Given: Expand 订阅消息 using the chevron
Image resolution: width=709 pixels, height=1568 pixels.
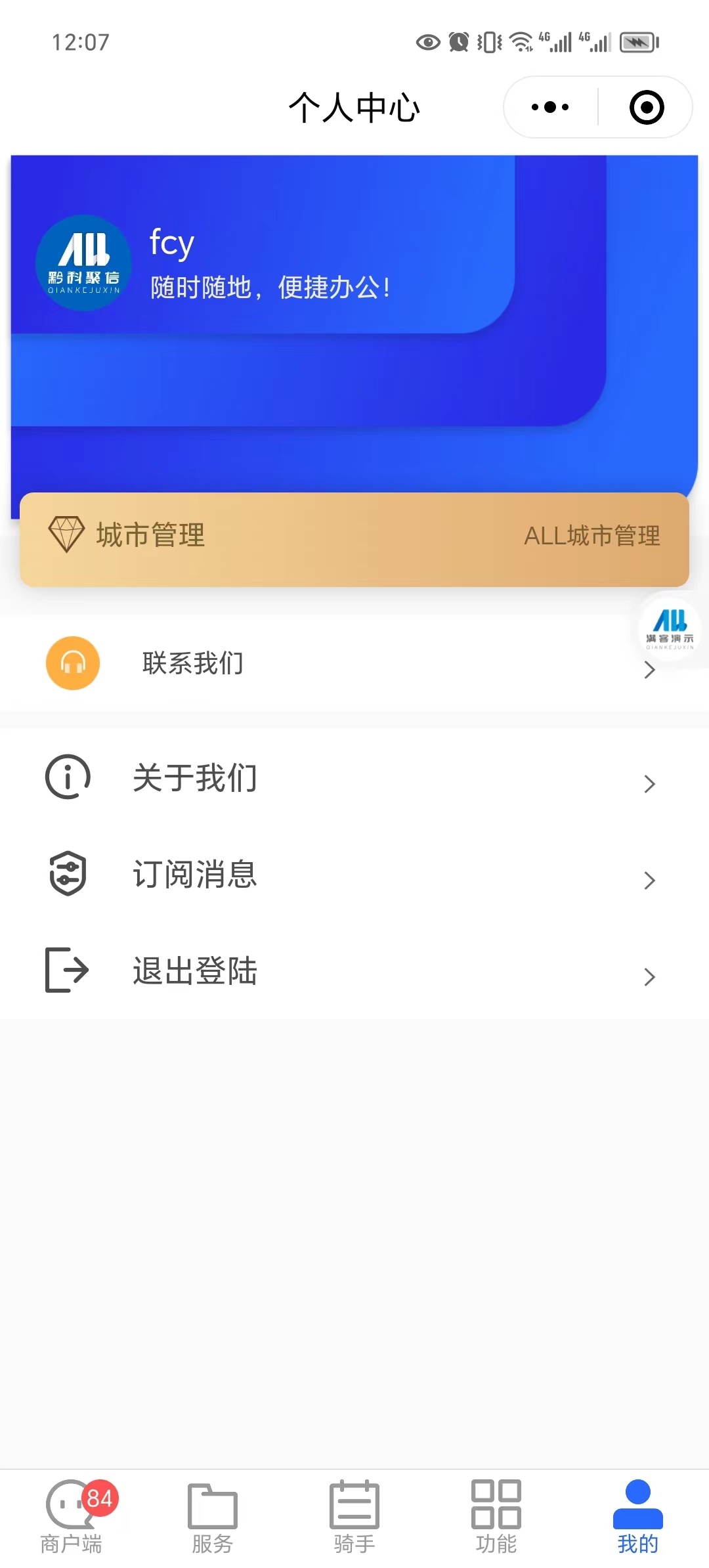Looking at the screenshot, I should [649, 880].
